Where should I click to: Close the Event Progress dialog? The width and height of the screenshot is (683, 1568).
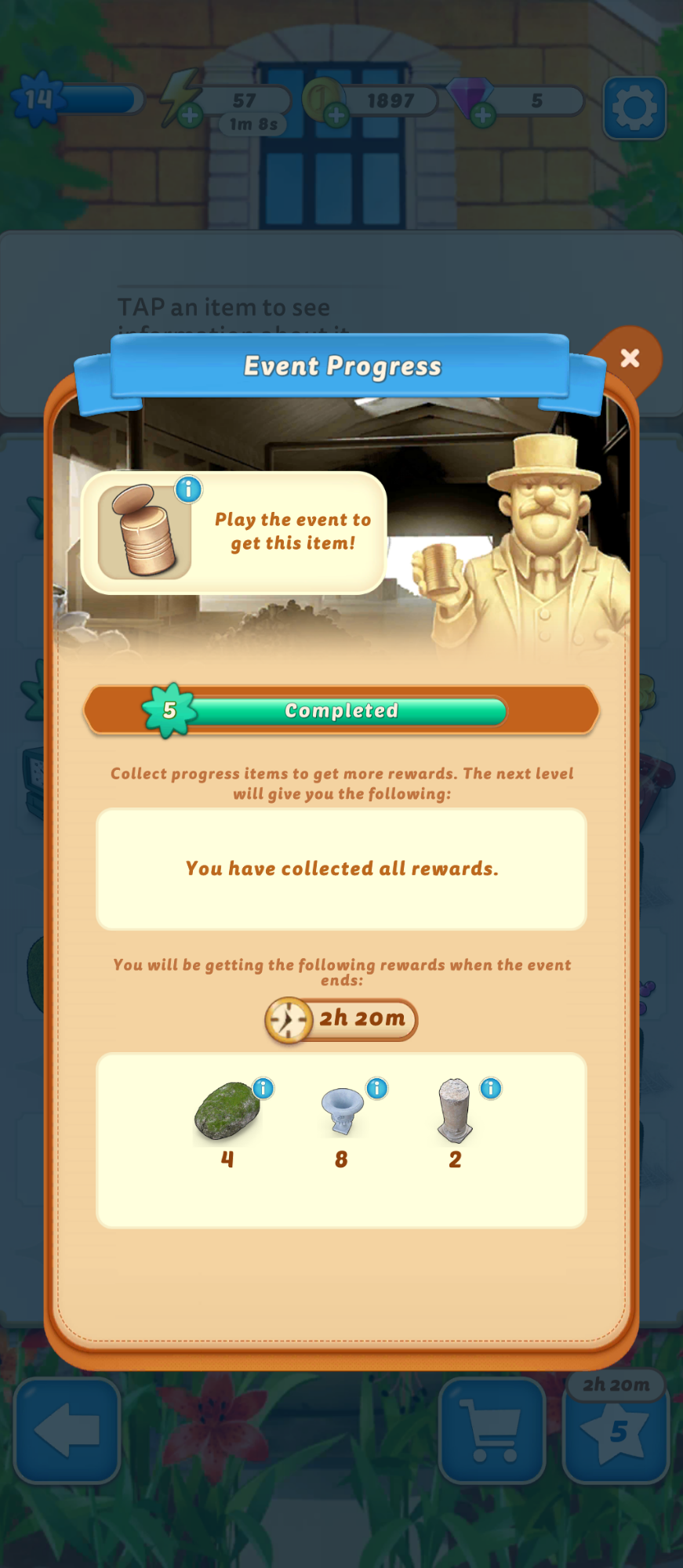[630, 358]
